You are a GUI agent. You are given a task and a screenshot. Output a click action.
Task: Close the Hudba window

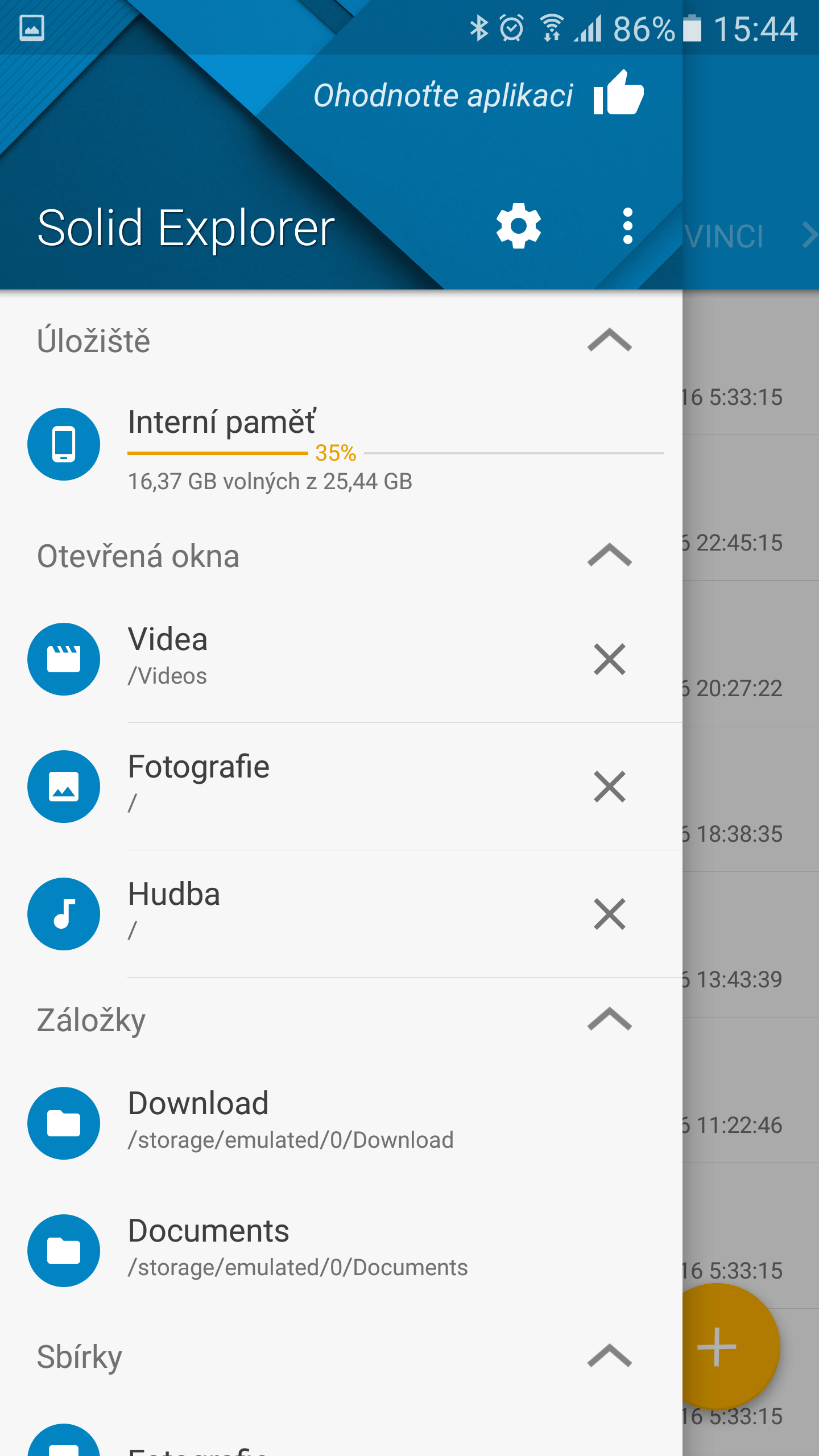tap(609, 914)
